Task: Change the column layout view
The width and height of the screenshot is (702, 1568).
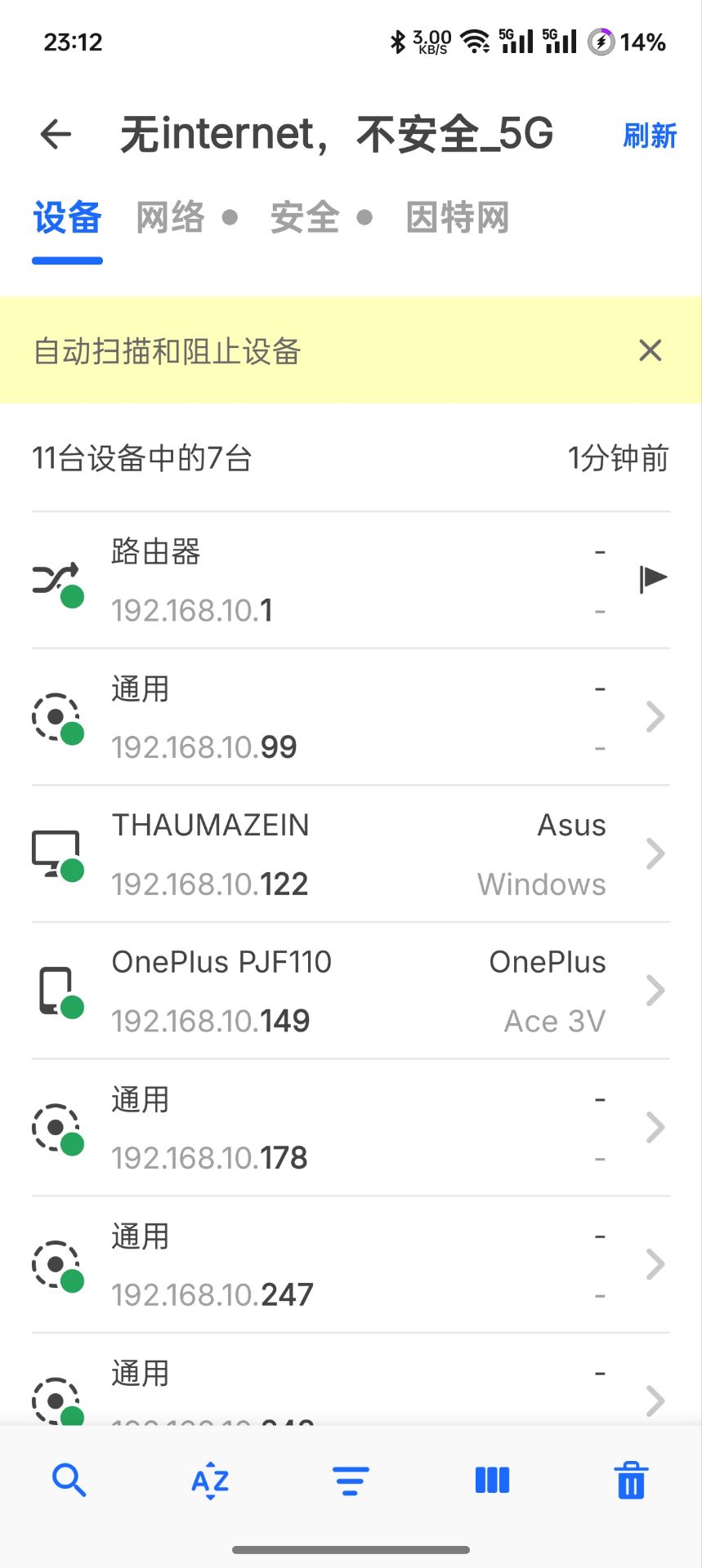Action: pos(492,1480)
